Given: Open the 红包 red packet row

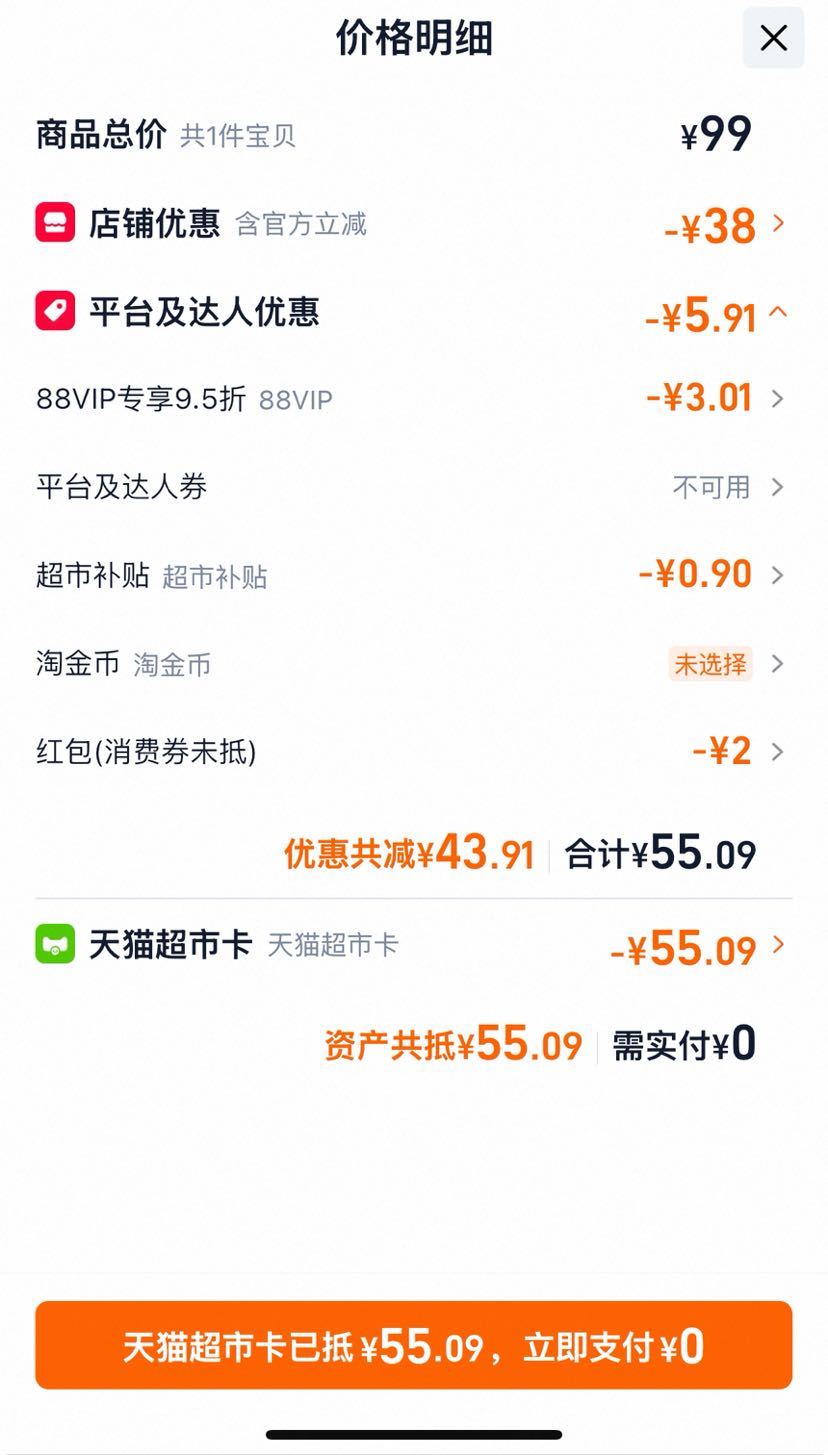Looking at the screenshot, I should tap(413, 751).
